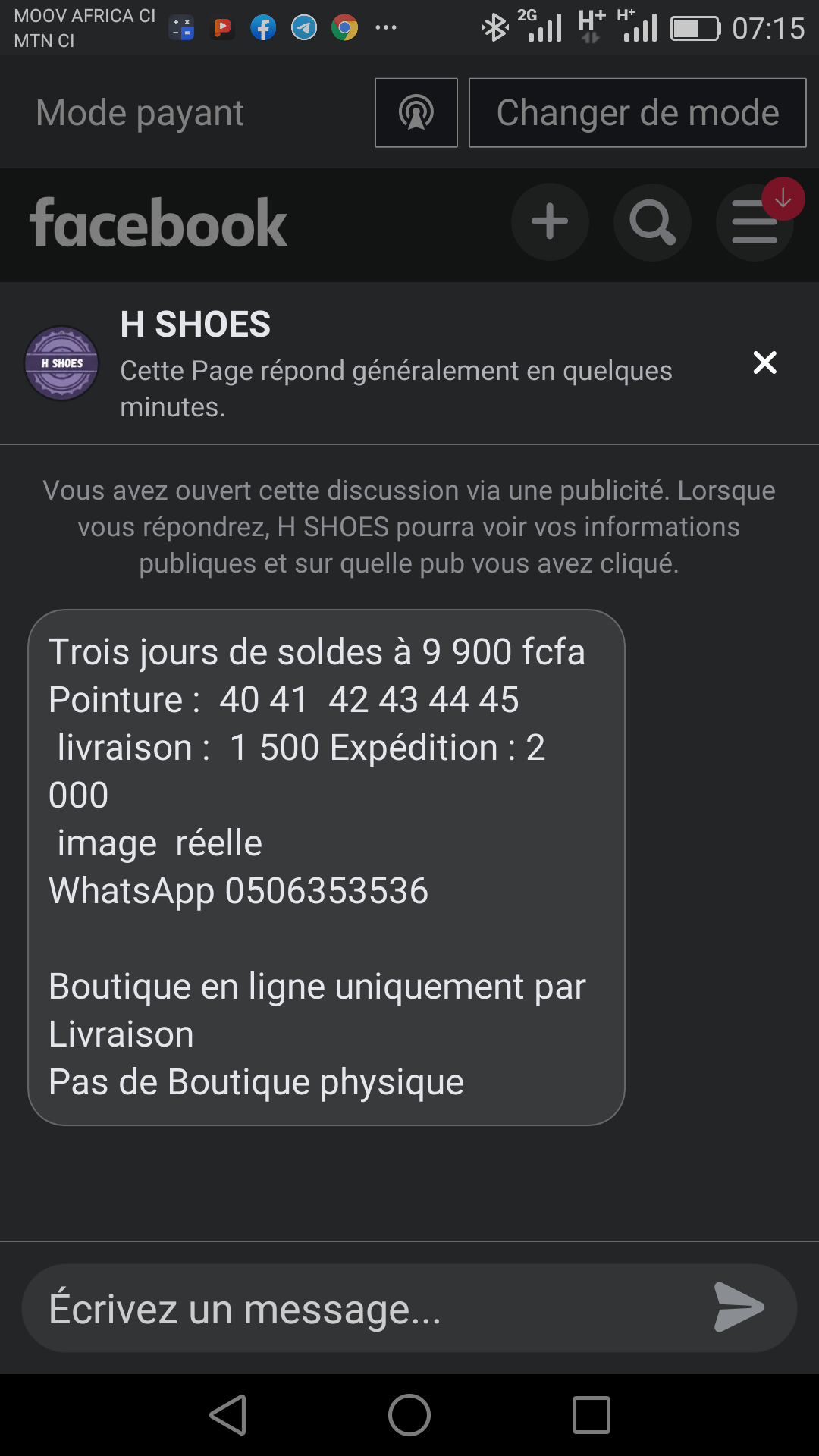
Task: Open the Facebook plus create button
Action: (x=550, y=222)
